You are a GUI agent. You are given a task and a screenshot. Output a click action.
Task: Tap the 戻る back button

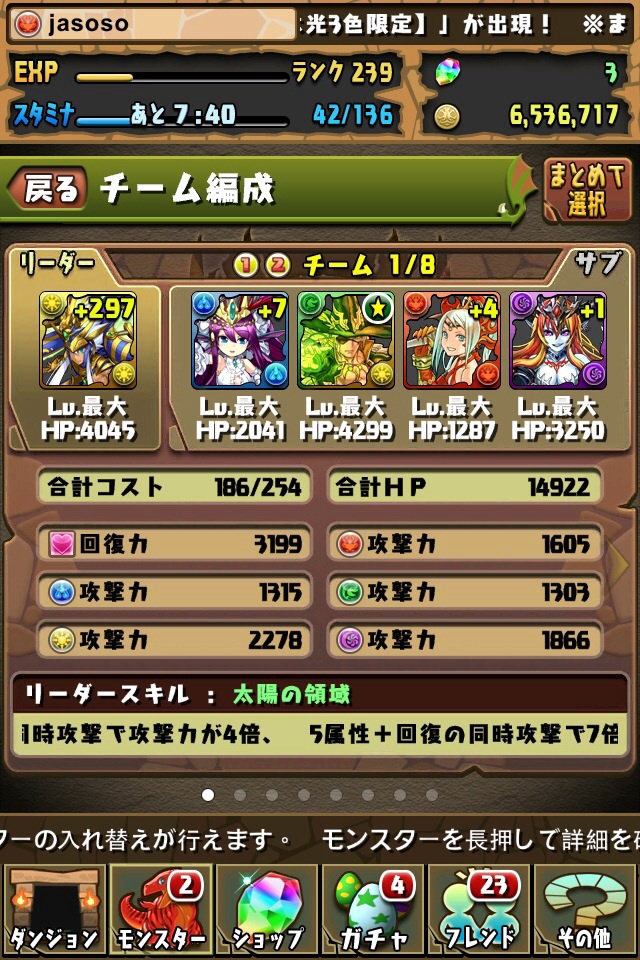pos(50,188)
